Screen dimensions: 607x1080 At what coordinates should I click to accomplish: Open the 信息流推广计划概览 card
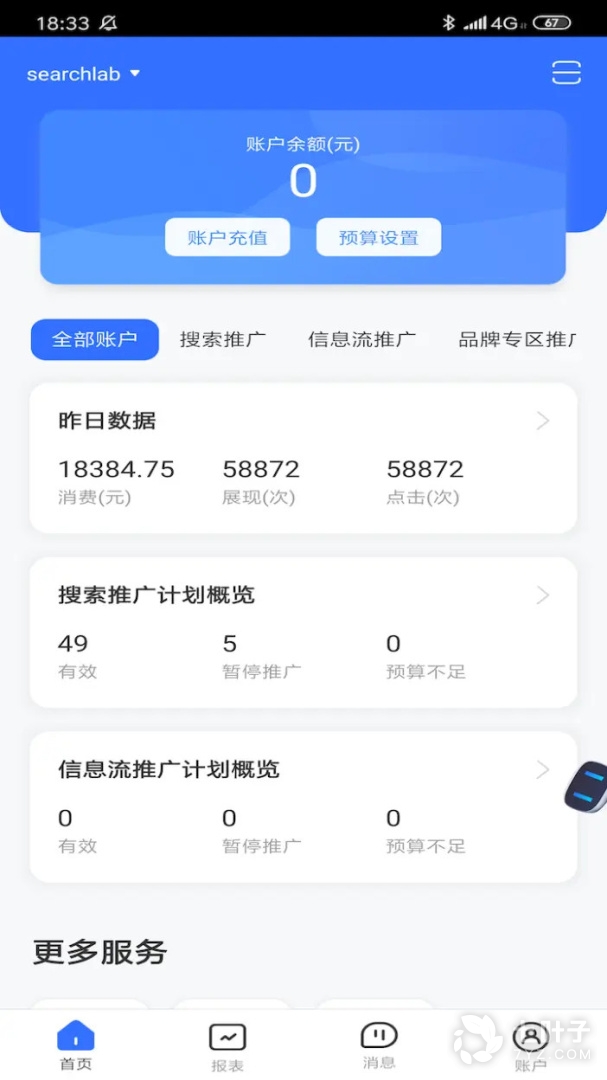point(303,806)
